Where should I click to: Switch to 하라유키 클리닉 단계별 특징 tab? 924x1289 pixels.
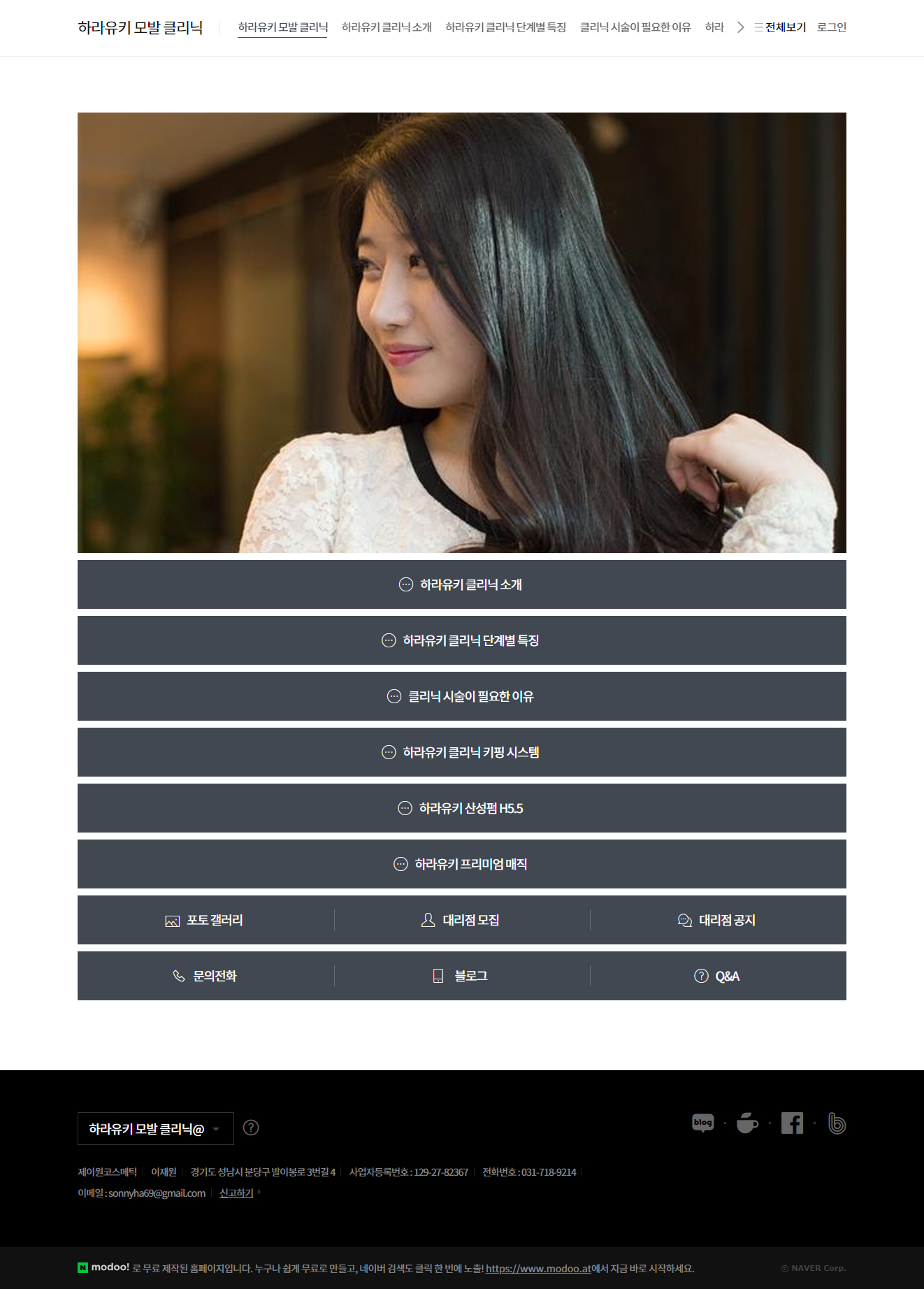[x=505, y=27]
